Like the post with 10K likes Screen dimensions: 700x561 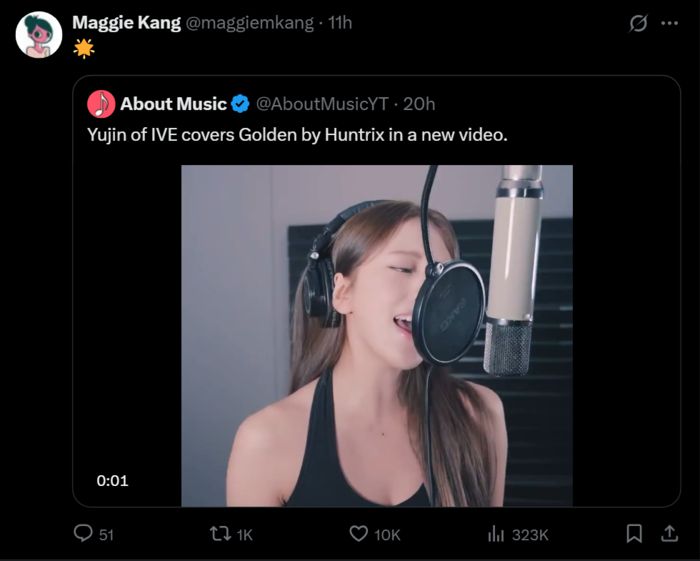coord(358,535)
